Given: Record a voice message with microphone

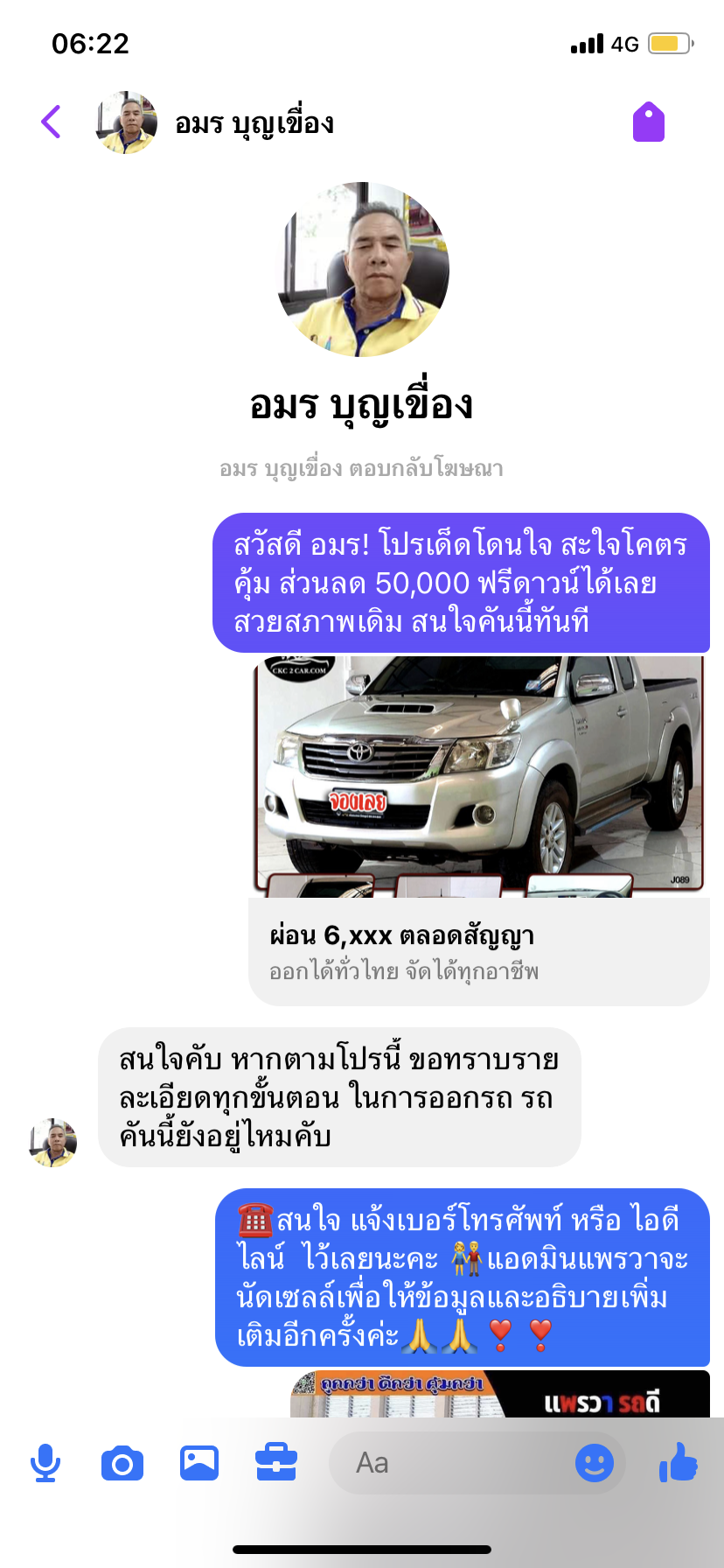Looking at the screenshot, I should pos(45,1463).
